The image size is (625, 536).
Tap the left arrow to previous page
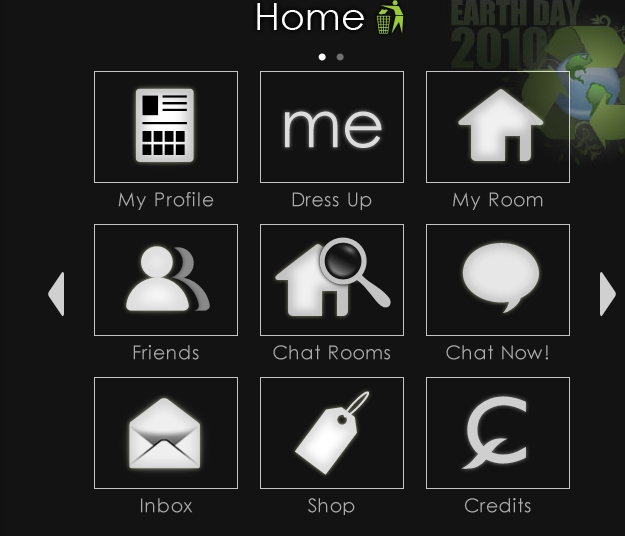pyautogui.click(x=57, y=294)
